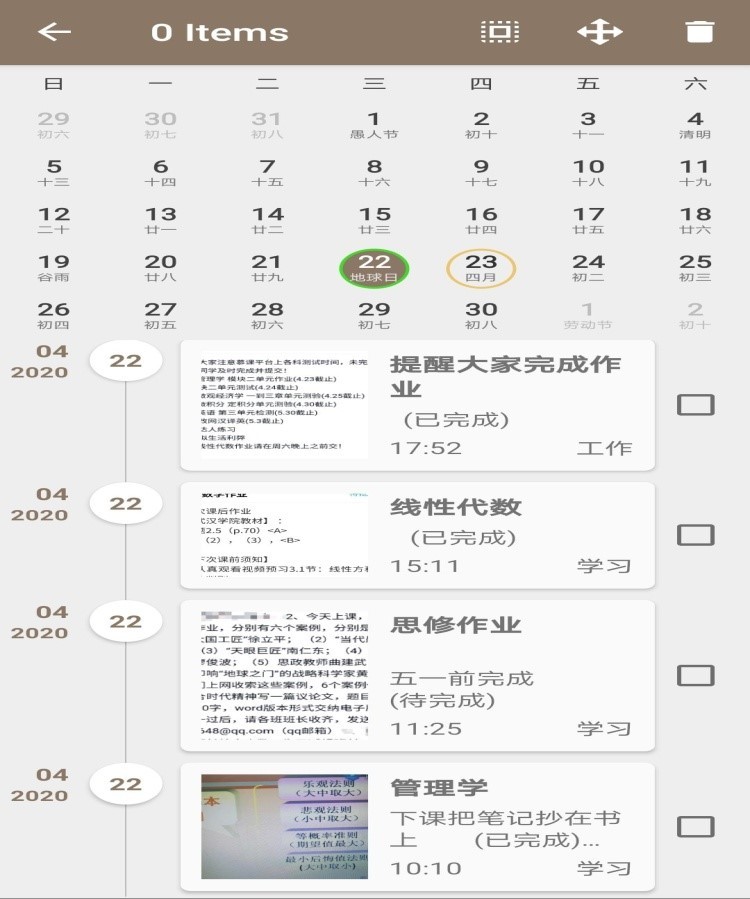Screen dimensions: 750x899
Task: Check the box for 管理学
Action: (x=695, y=827)
